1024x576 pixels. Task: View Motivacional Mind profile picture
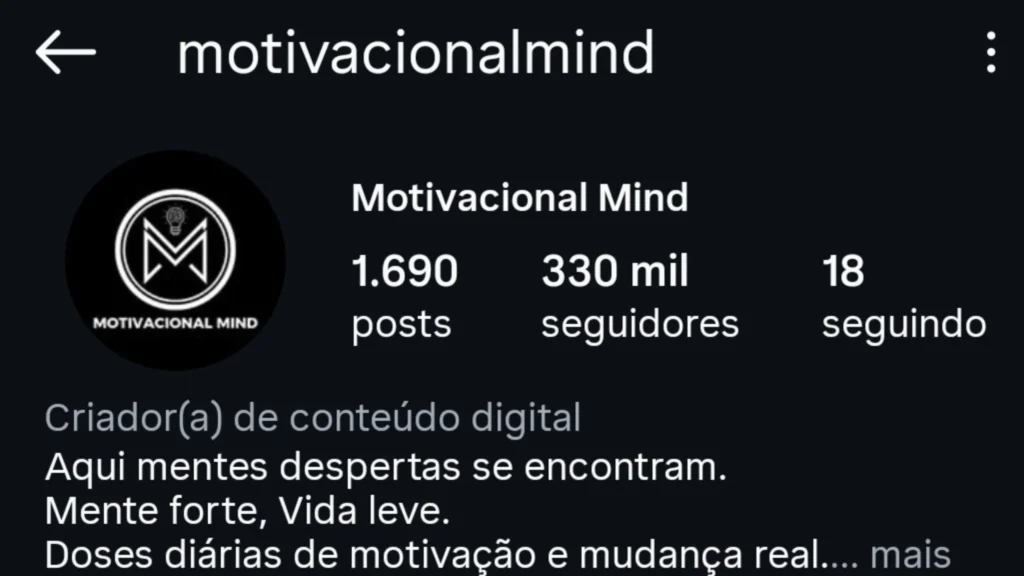(x=175, y=260)
